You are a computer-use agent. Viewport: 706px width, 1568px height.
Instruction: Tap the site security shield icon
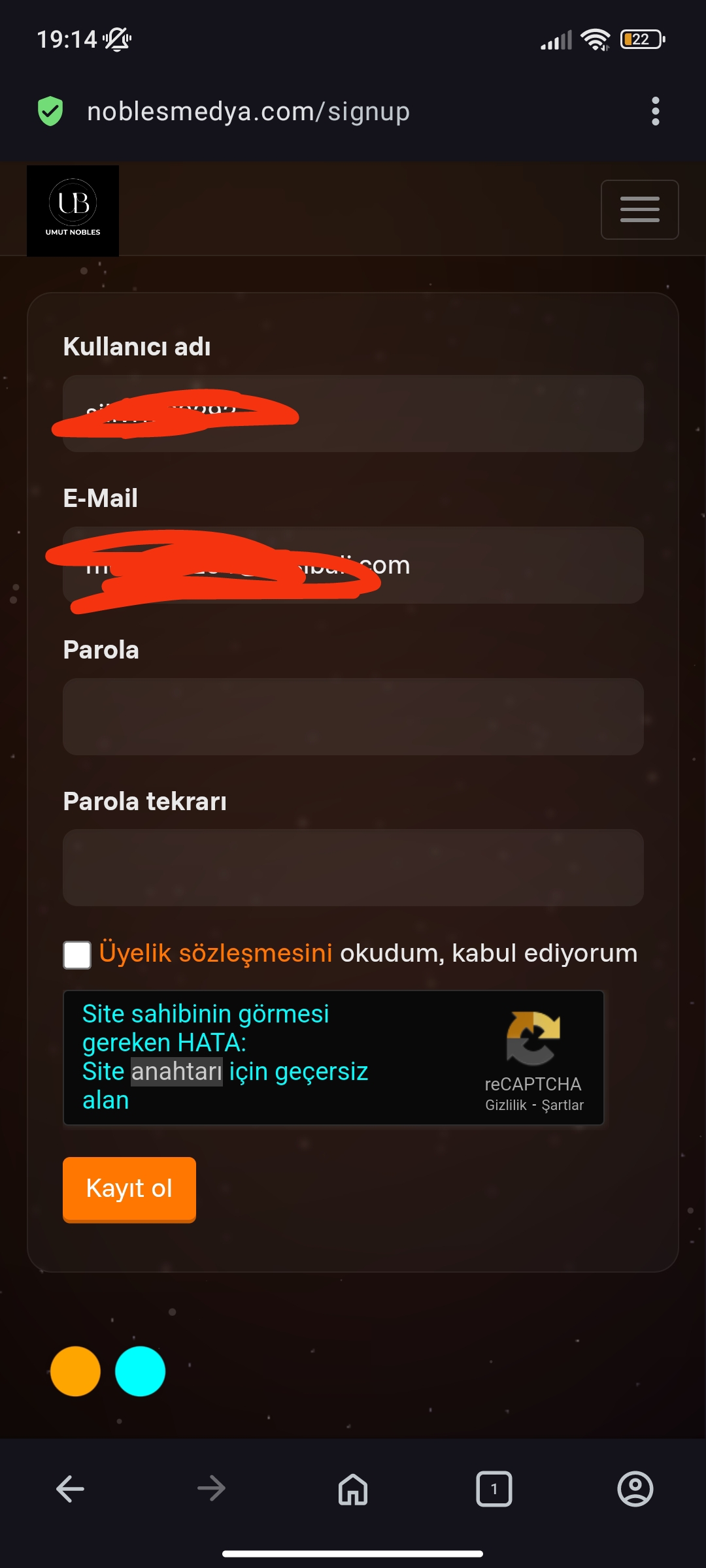coord(50,111)
